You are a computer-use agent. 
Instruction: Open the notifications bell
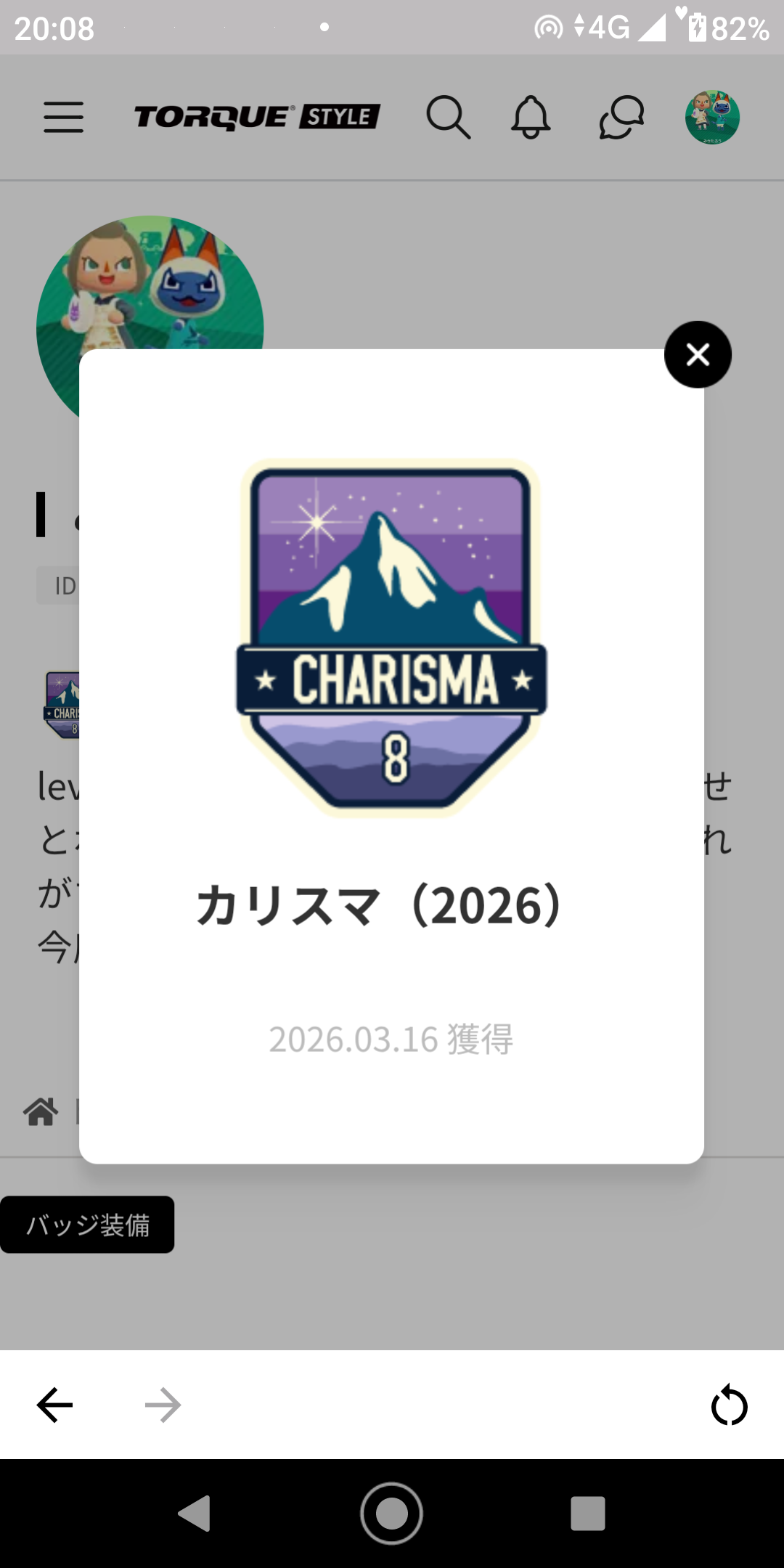pos(531,117)
